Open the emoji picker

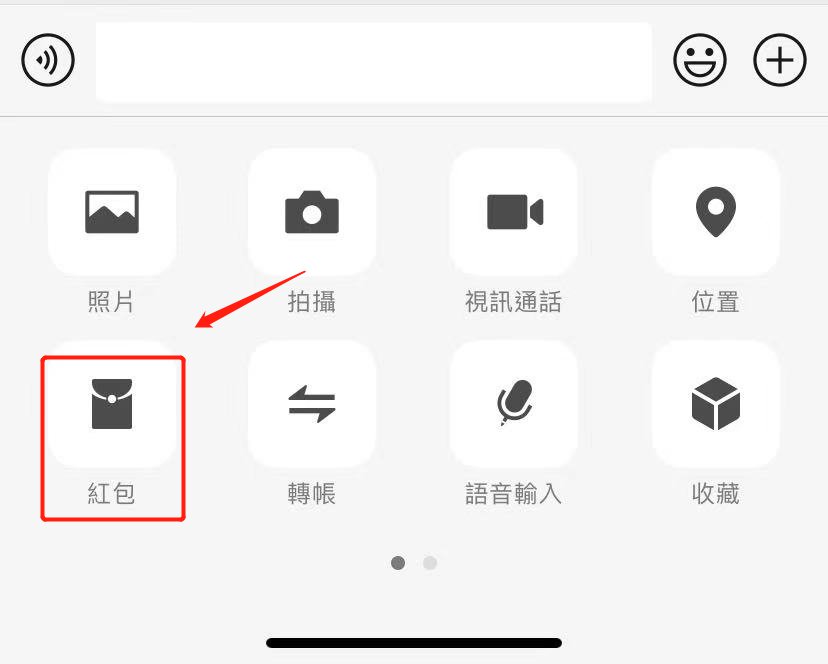[x=700, y=62]
